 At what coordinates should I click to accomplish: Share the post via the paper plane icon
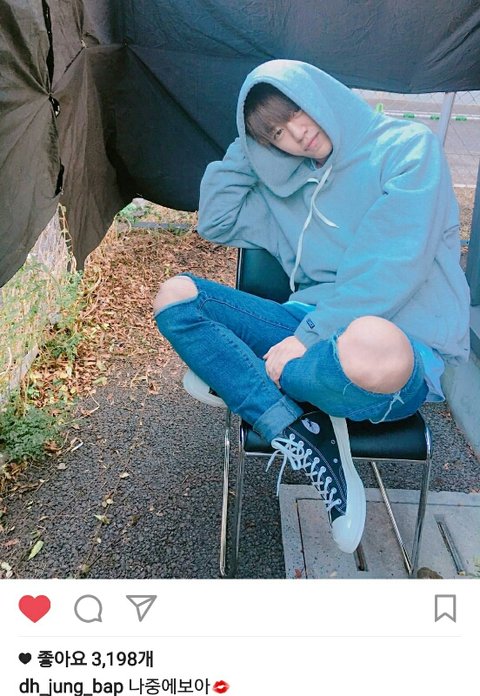[141, 607]
